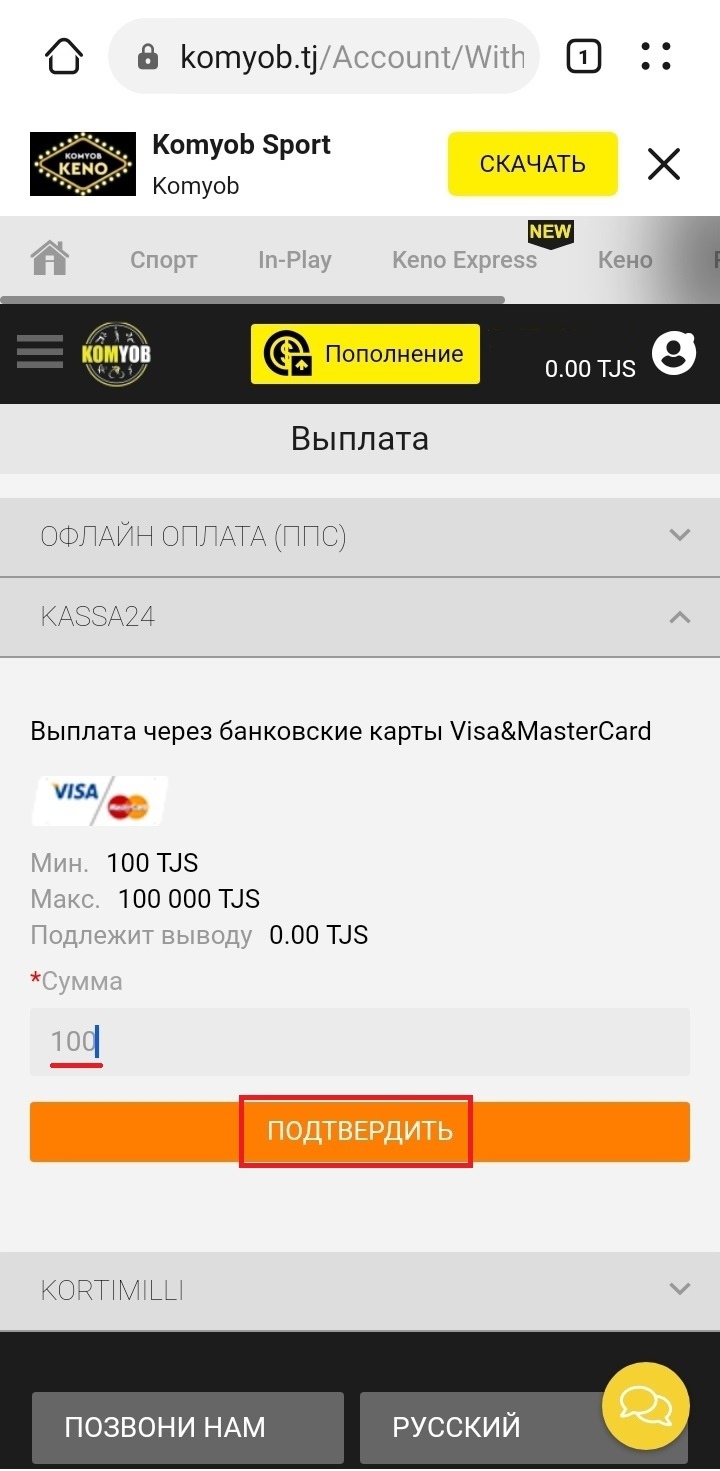Open the browser tab switcher

pos(584,57)
